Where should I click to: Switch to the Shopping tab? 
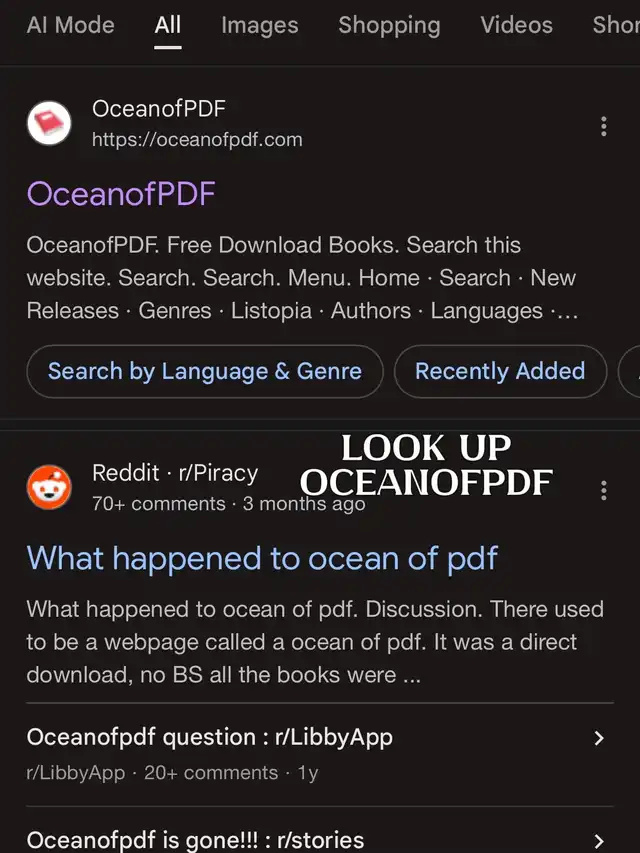pyautogui.click(x=388, y=25)
